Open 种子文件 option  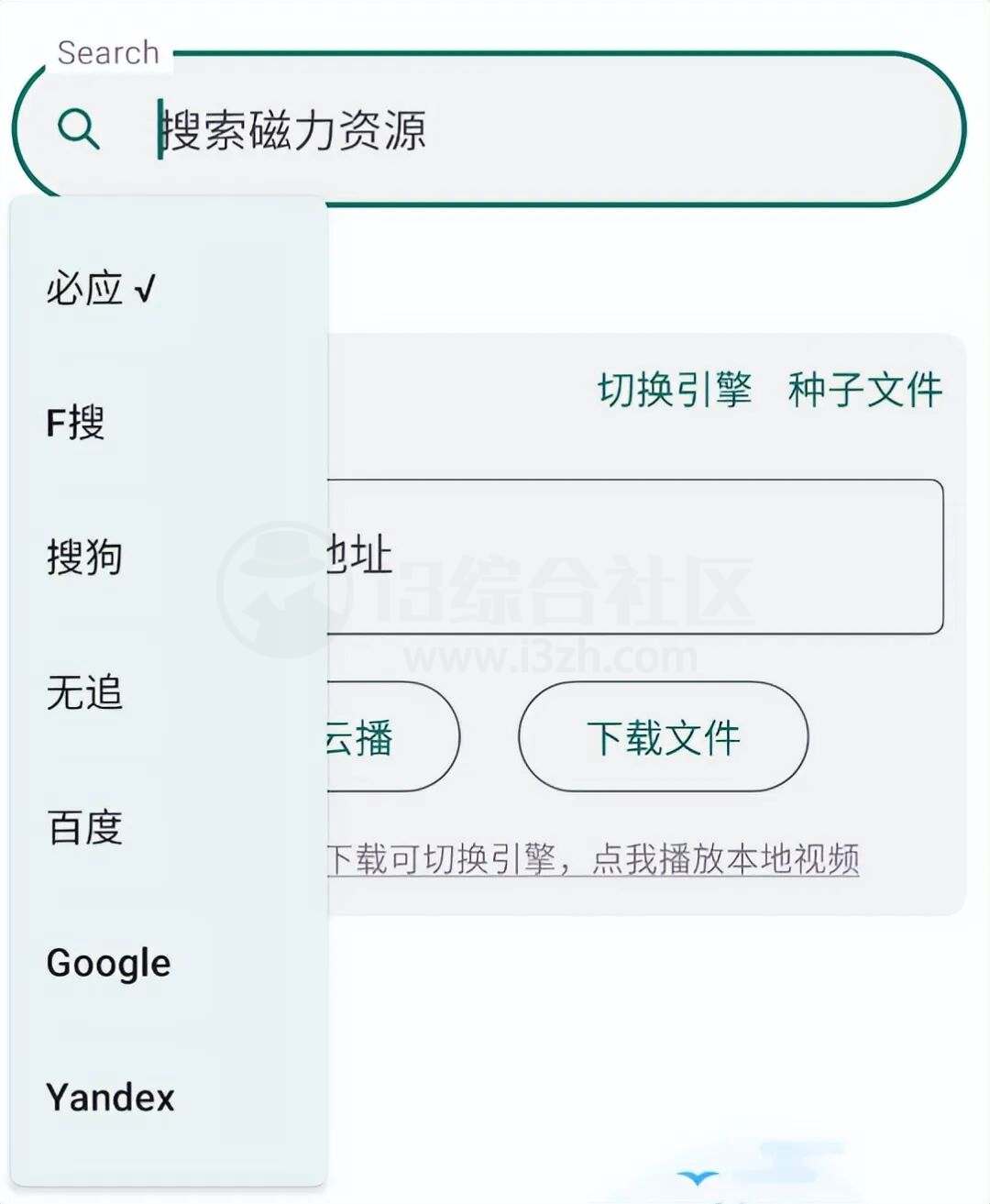(x=864, y=389)
